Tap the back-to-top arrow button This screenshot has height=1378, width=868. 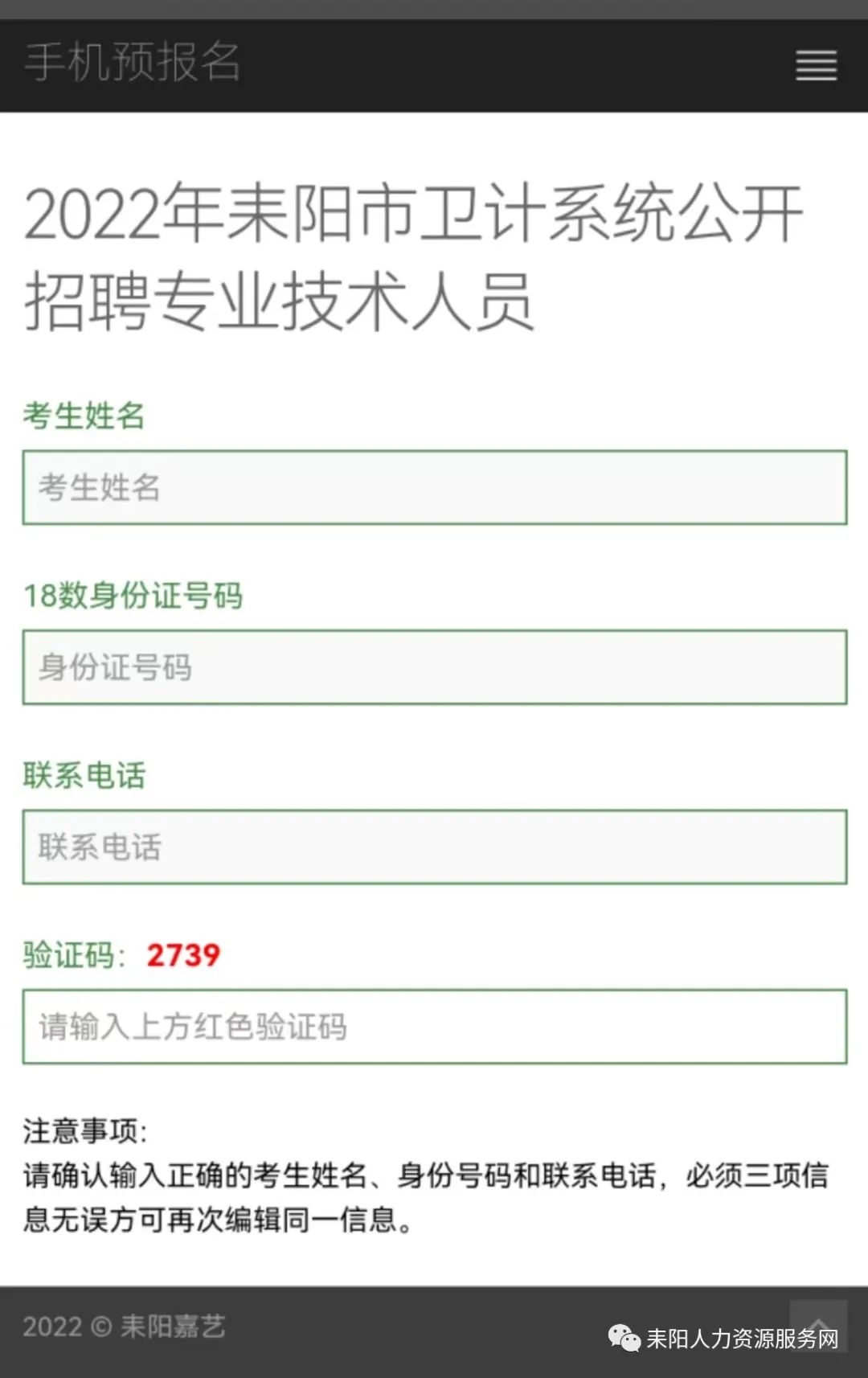pos(818,1326)
